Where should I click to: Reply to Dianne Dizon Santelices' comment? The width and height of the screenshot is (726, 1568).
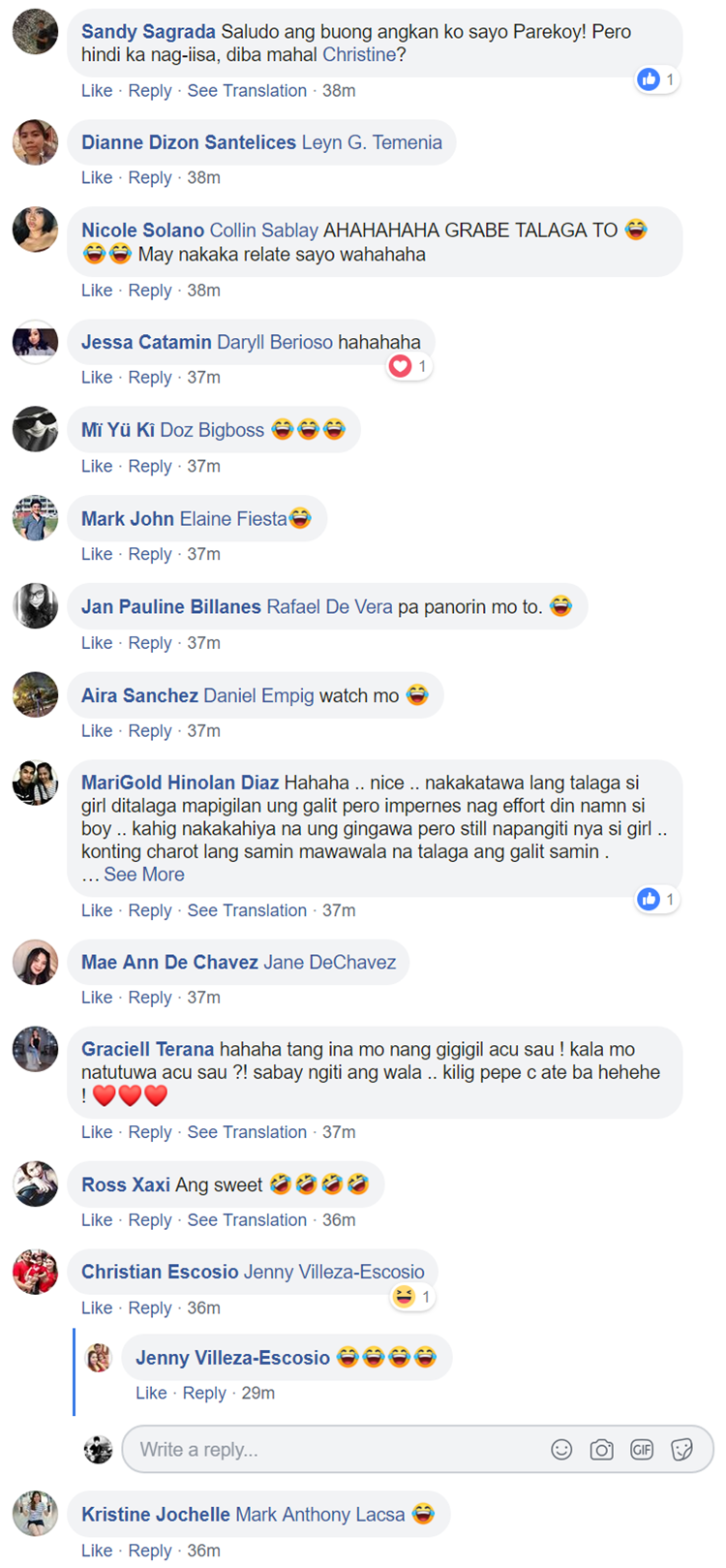coord(150,177)
